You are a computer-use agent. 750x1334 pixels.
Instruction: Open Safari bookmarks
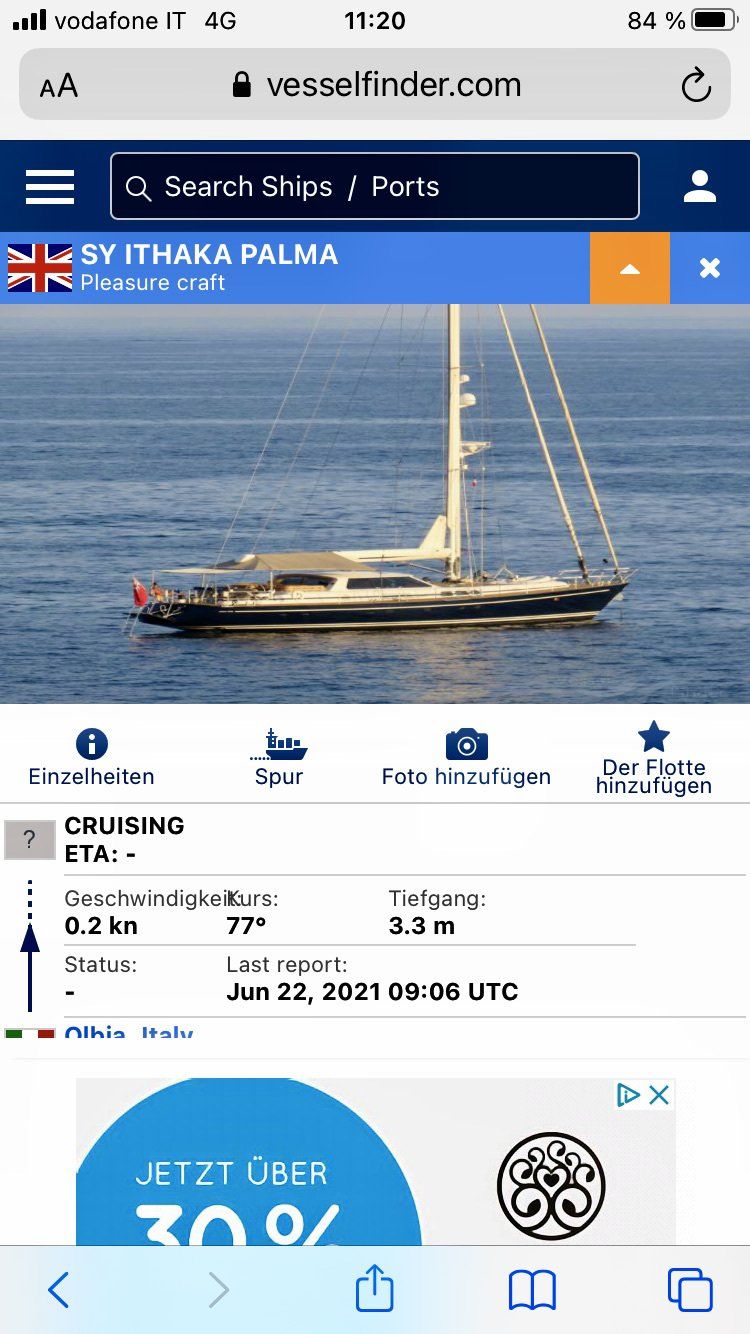pyautogui.click(x=532, y=1290)
